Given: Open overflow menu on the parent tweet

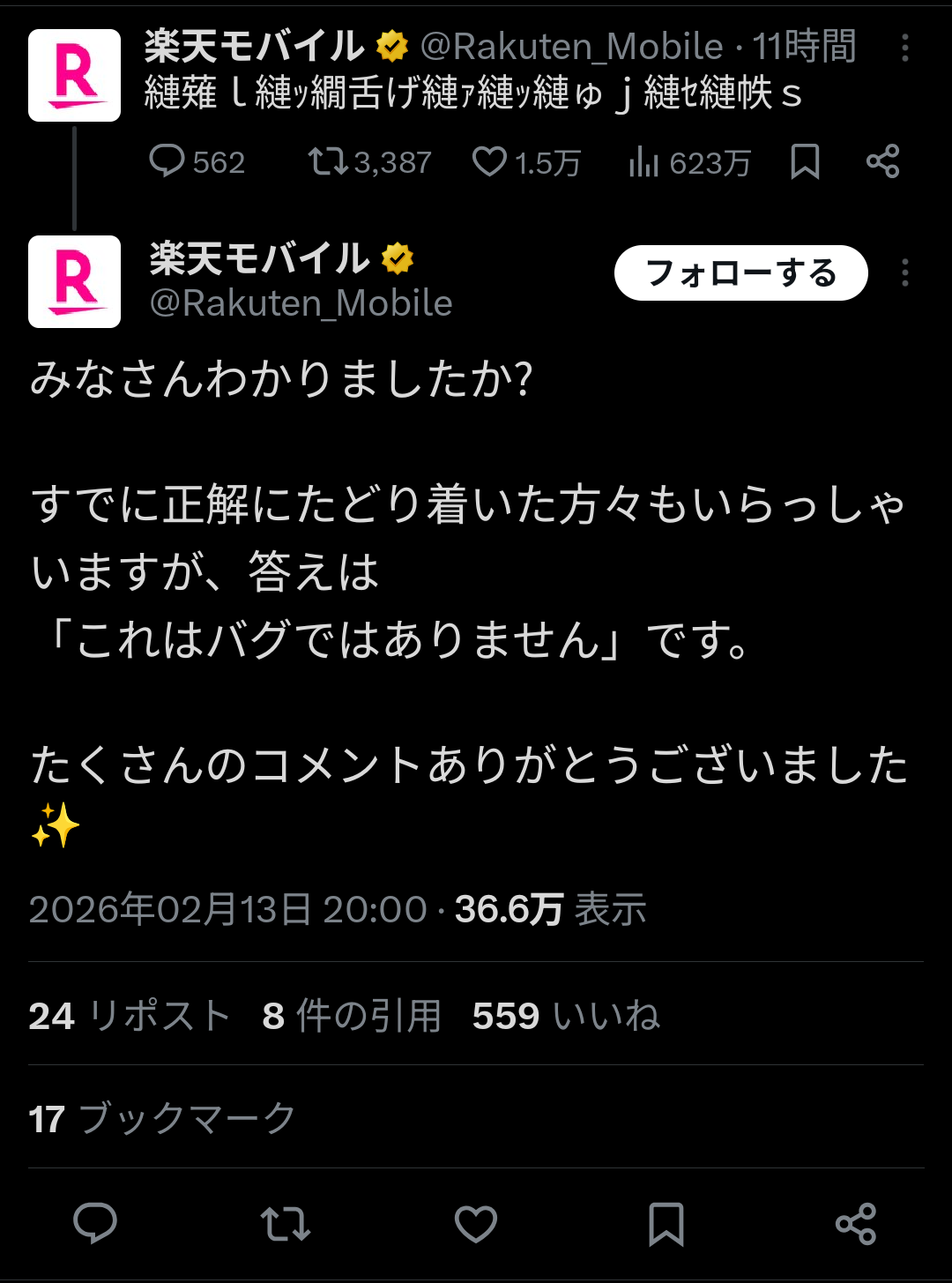Looking at the screenshot, I should point(904,48).
